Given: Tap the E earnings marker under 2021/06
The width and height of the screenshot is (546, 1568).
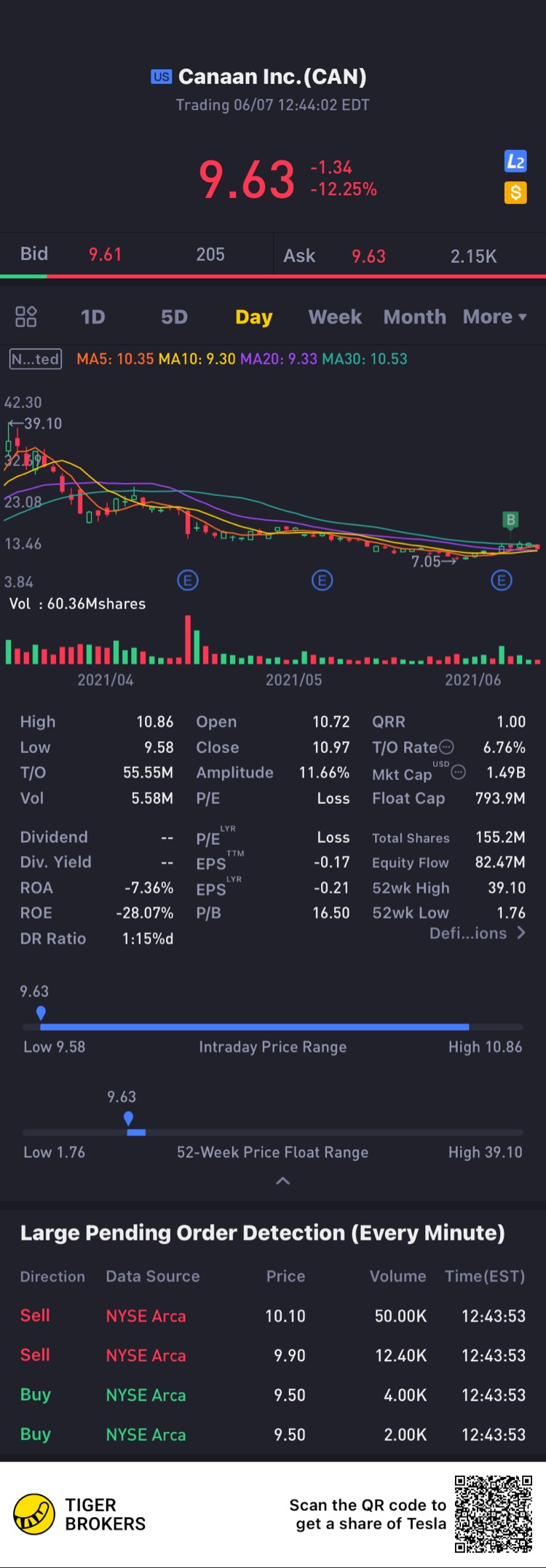Looking at the screenshot, I should [502, 580].
